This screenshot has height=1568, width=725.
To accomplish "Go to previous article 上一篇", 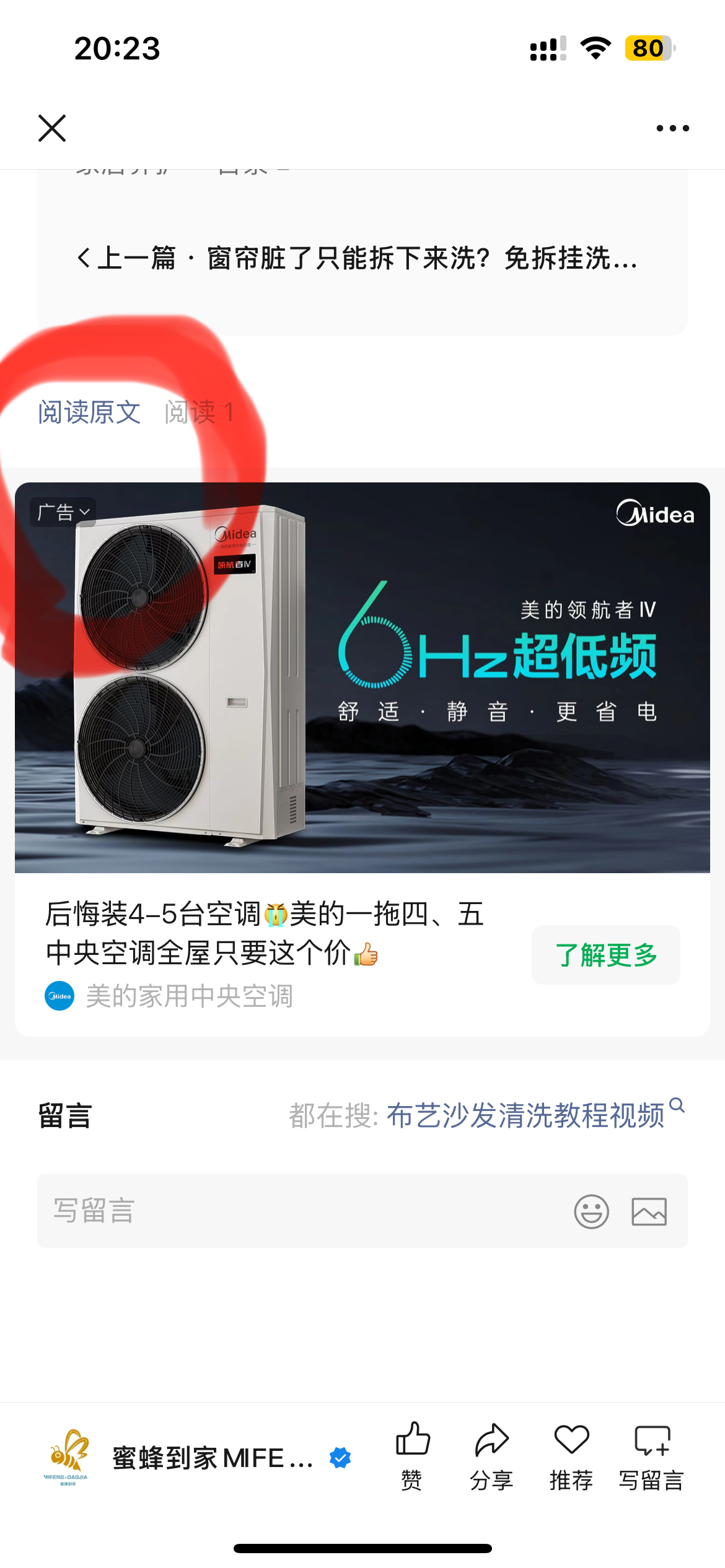I will tap(357, 258).
